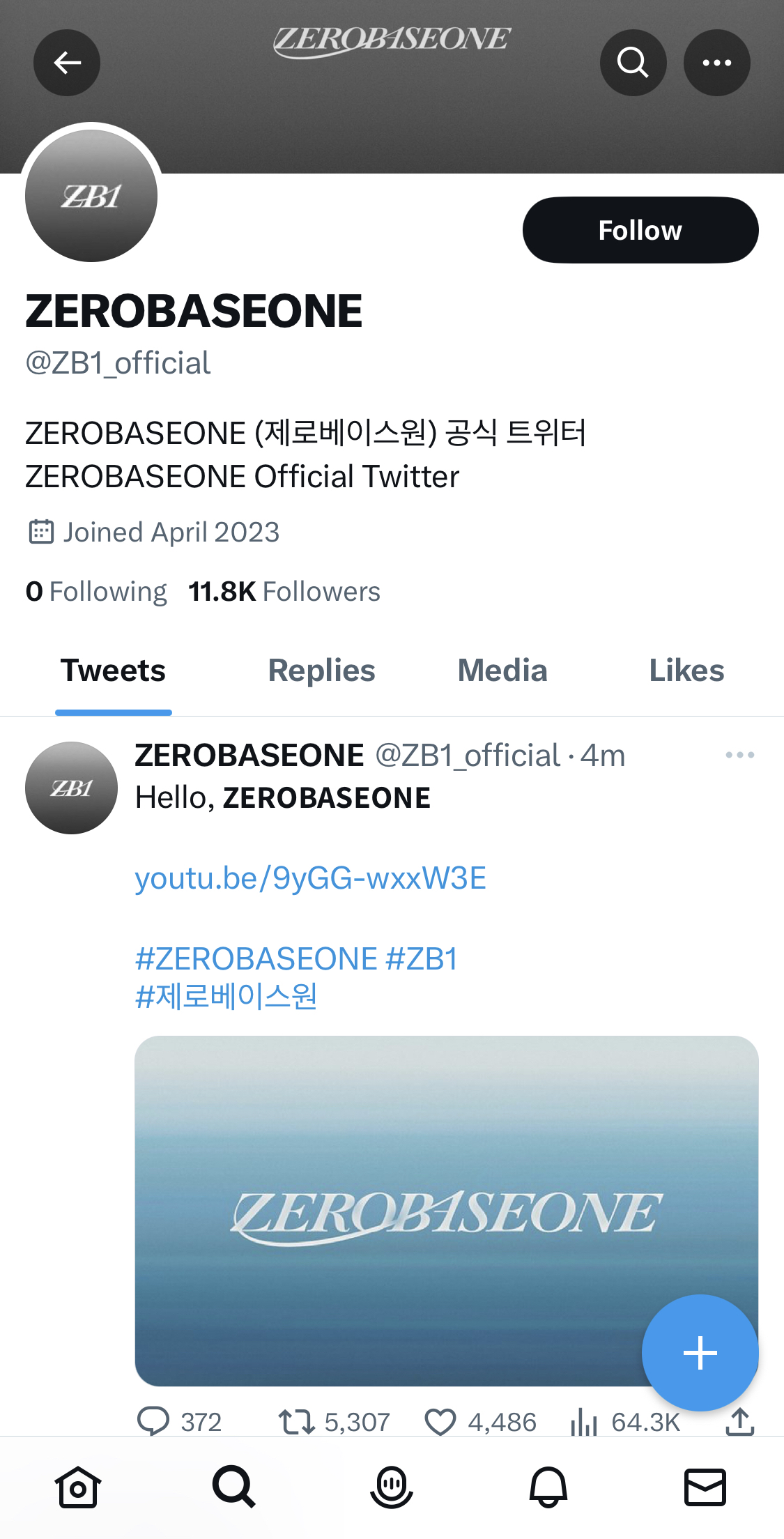Follow ZEROBASEONE
Viewport: 784px width, 1539px height.
coord(640,230)
